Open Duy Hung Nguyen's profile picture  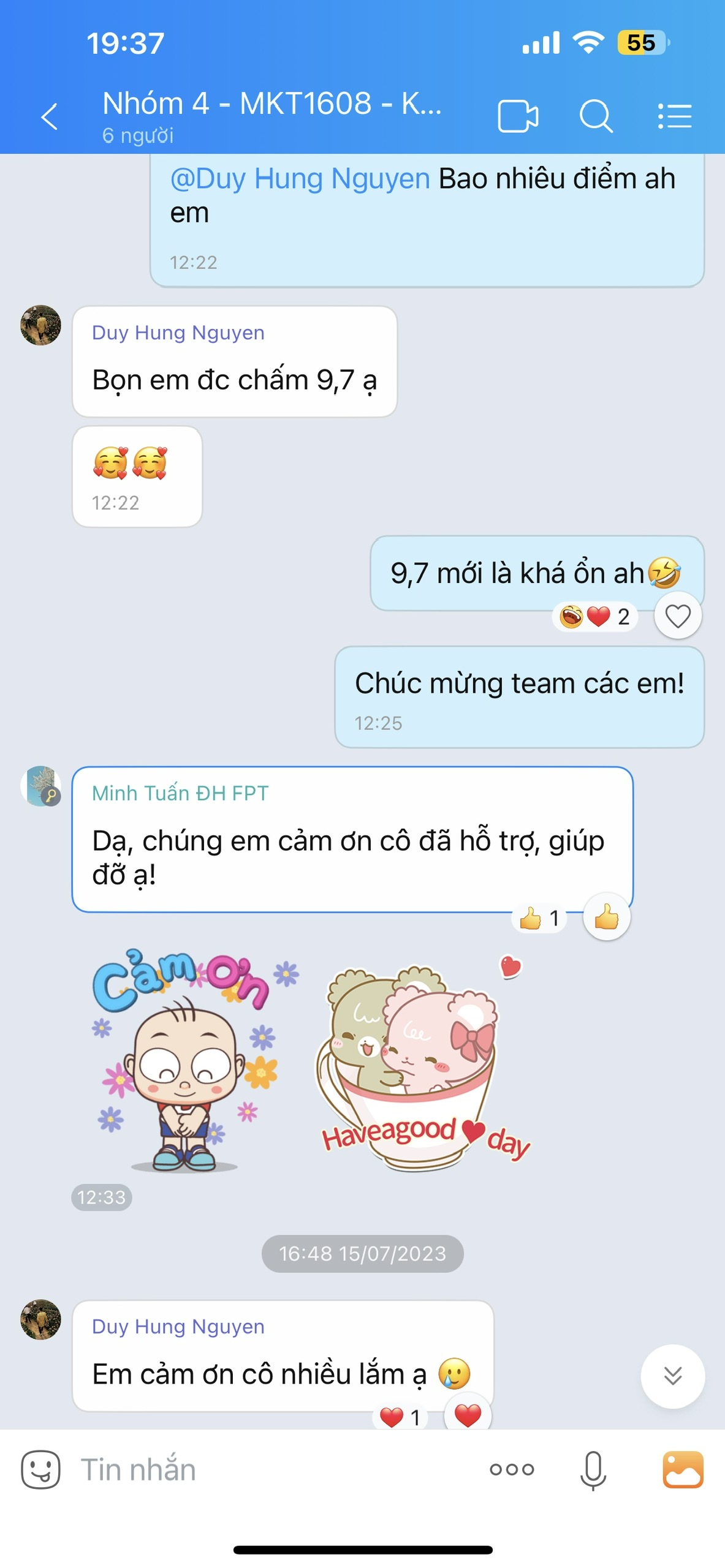[x=40, y=325]
